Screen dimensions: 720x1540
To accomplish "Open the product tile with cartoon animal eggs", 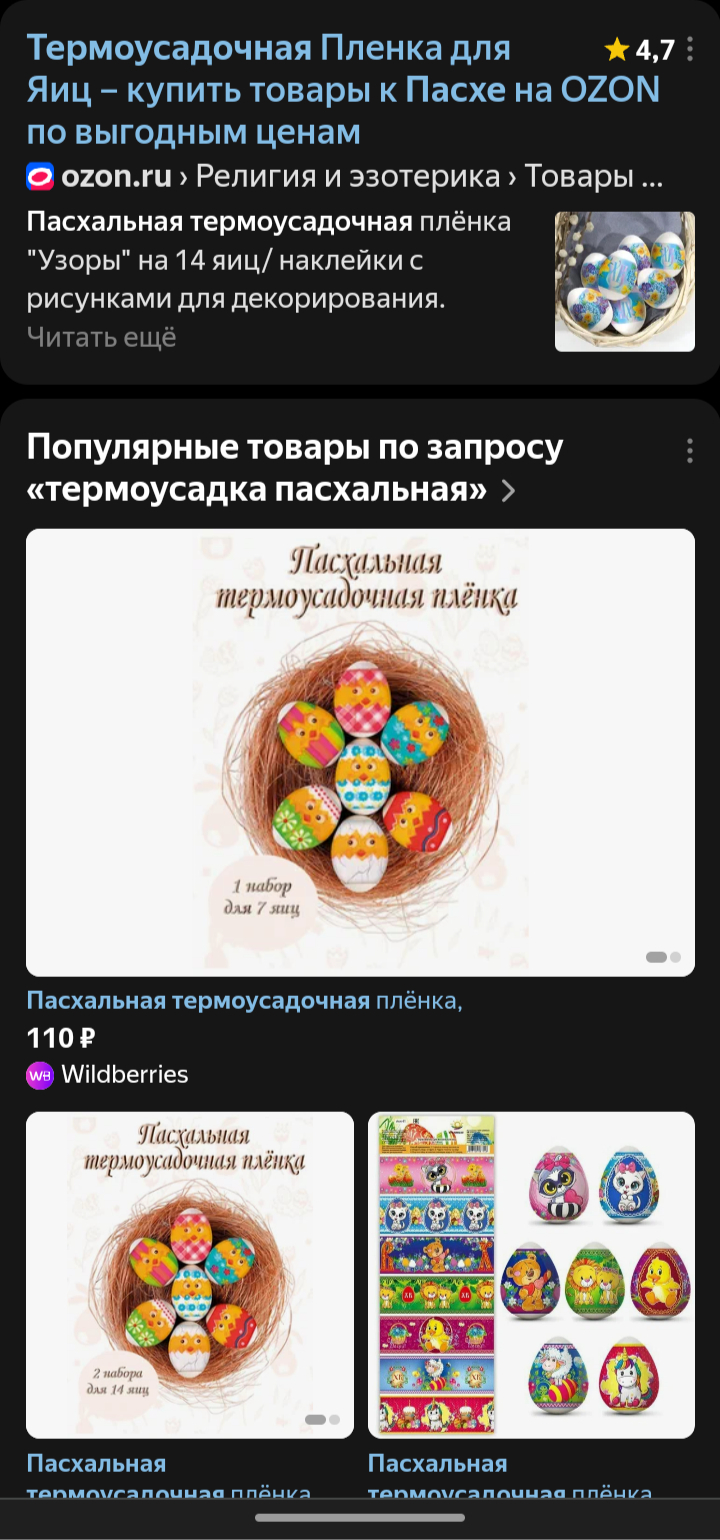I will pyautogui.click(x=531, y=1275).
